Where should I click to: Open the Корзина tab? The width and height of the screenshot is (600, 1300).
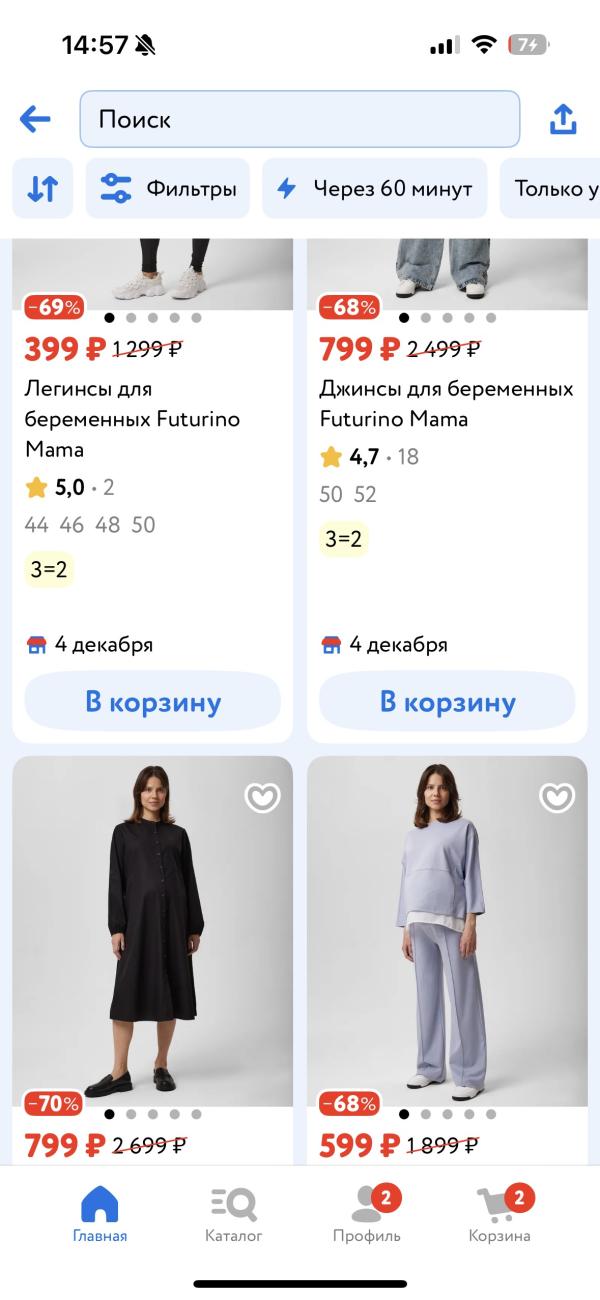pos(500,1214)
